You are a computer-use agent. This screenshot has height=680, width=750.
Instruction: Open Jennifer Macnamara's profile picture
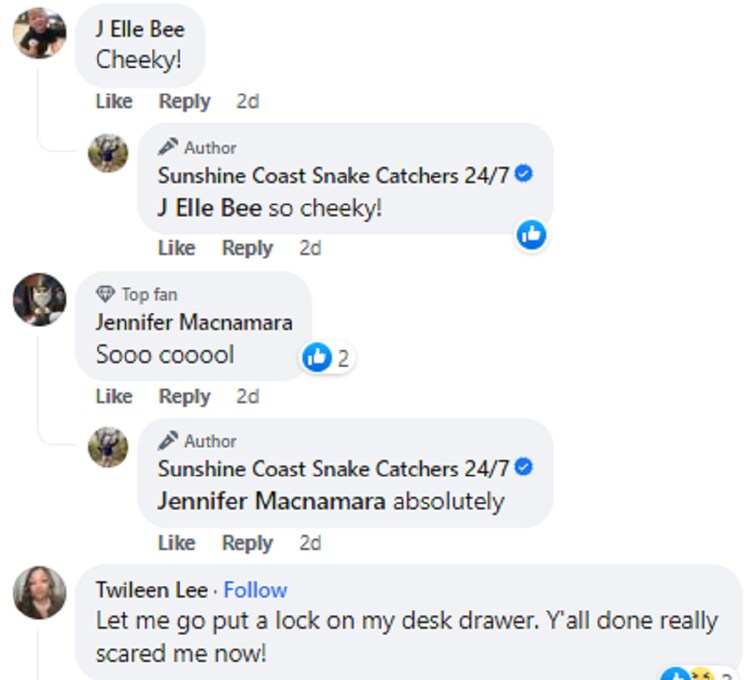(40, 299)
